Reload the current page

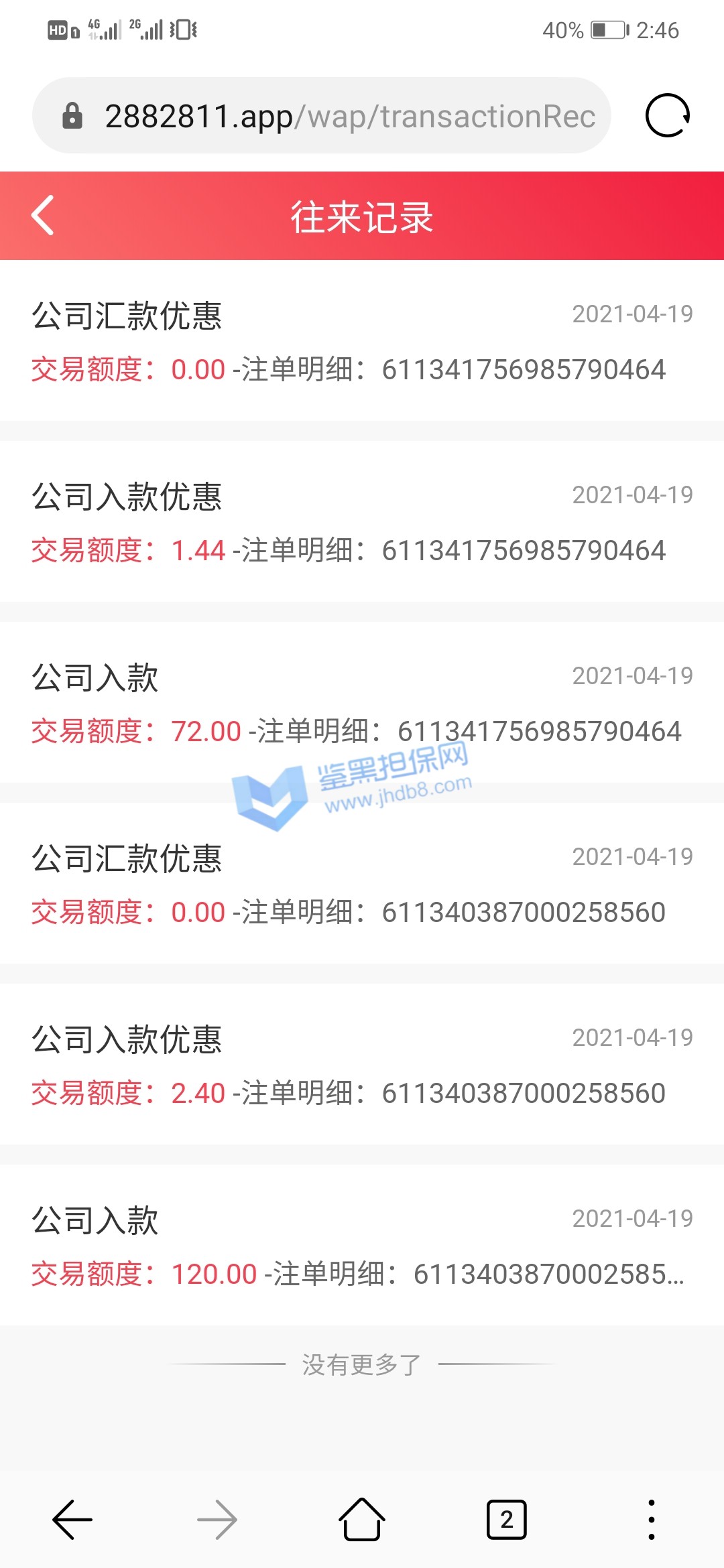coord(667,116)
